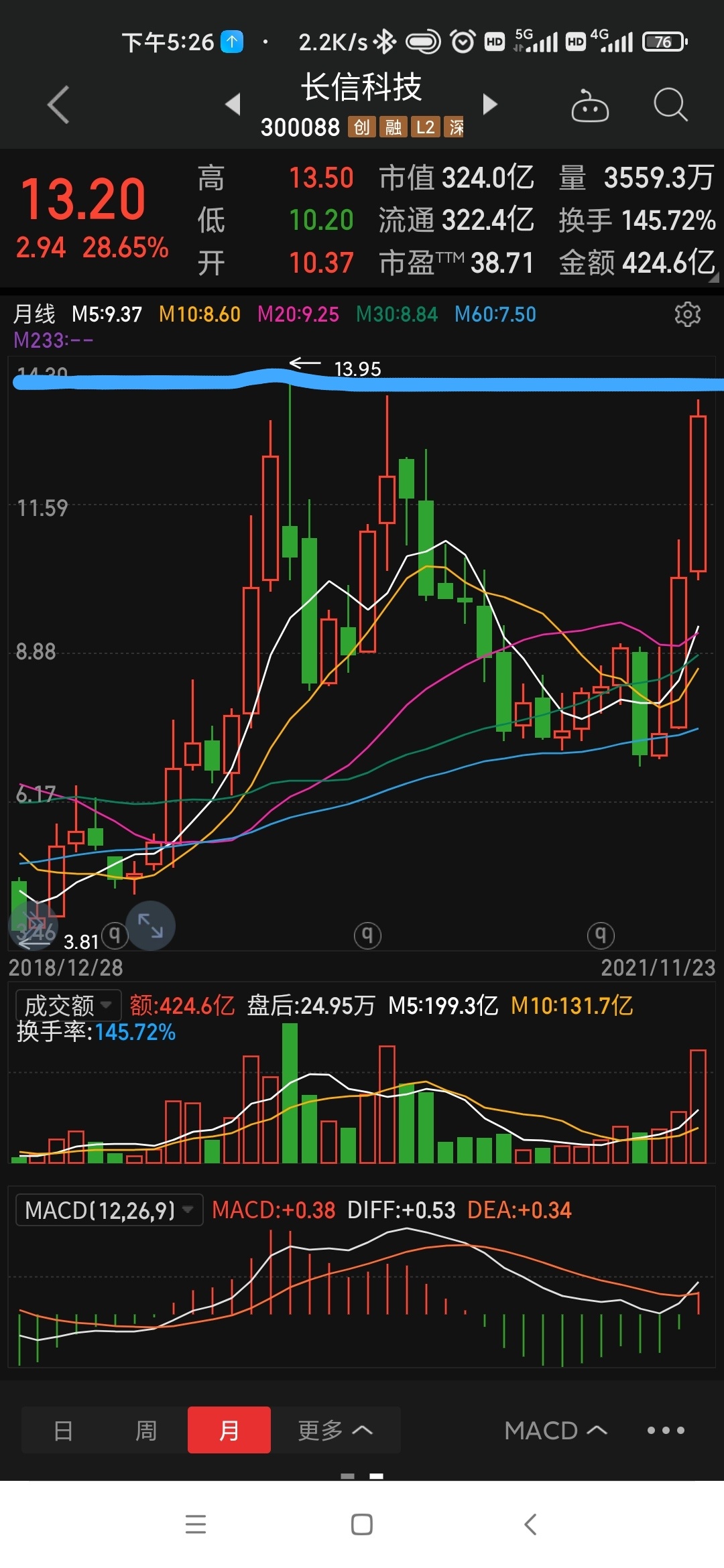Open the three-dot more options
This screenshot has height=1568, width=724.
click(666, 1430)
